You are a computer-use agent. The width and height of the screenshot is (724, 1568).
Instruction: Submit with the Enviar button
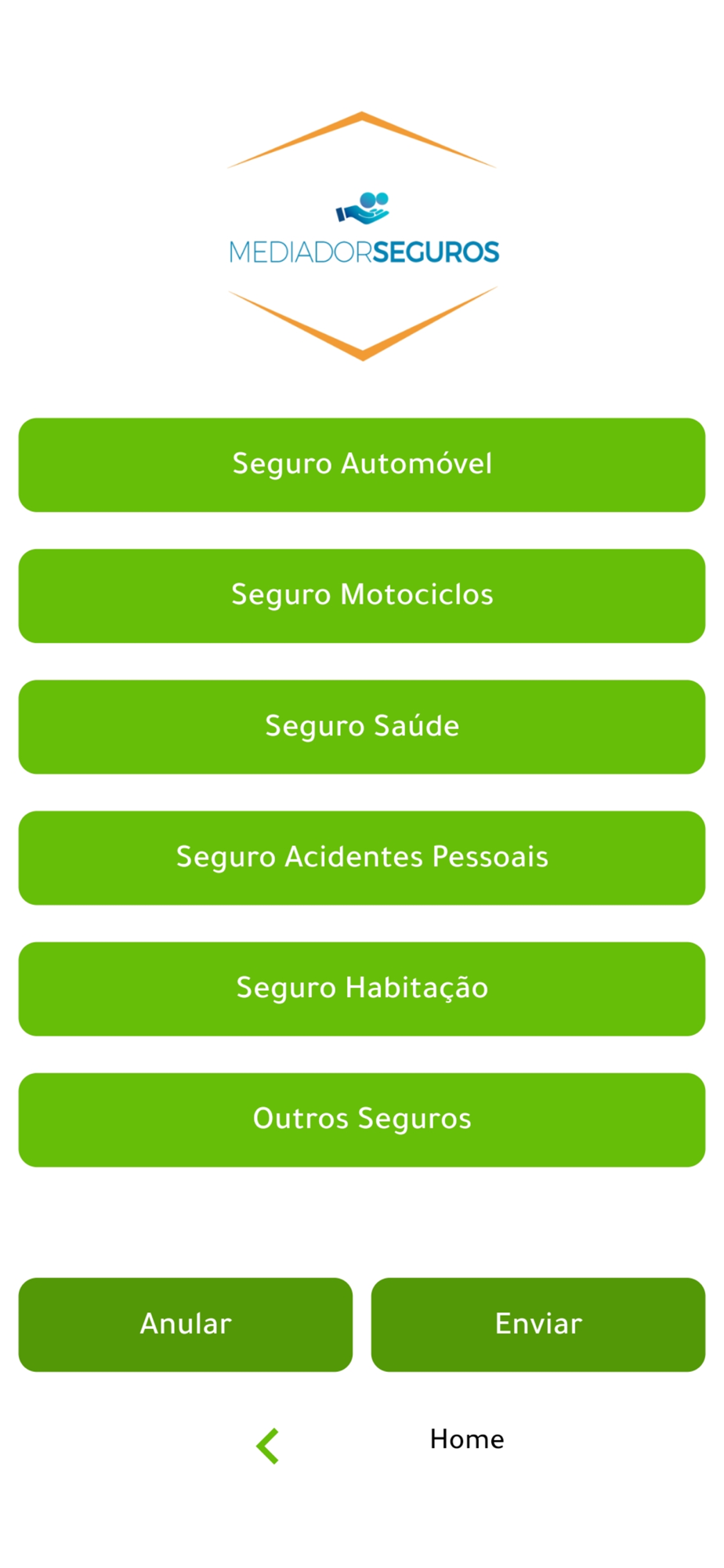(x=538, y=1324)
